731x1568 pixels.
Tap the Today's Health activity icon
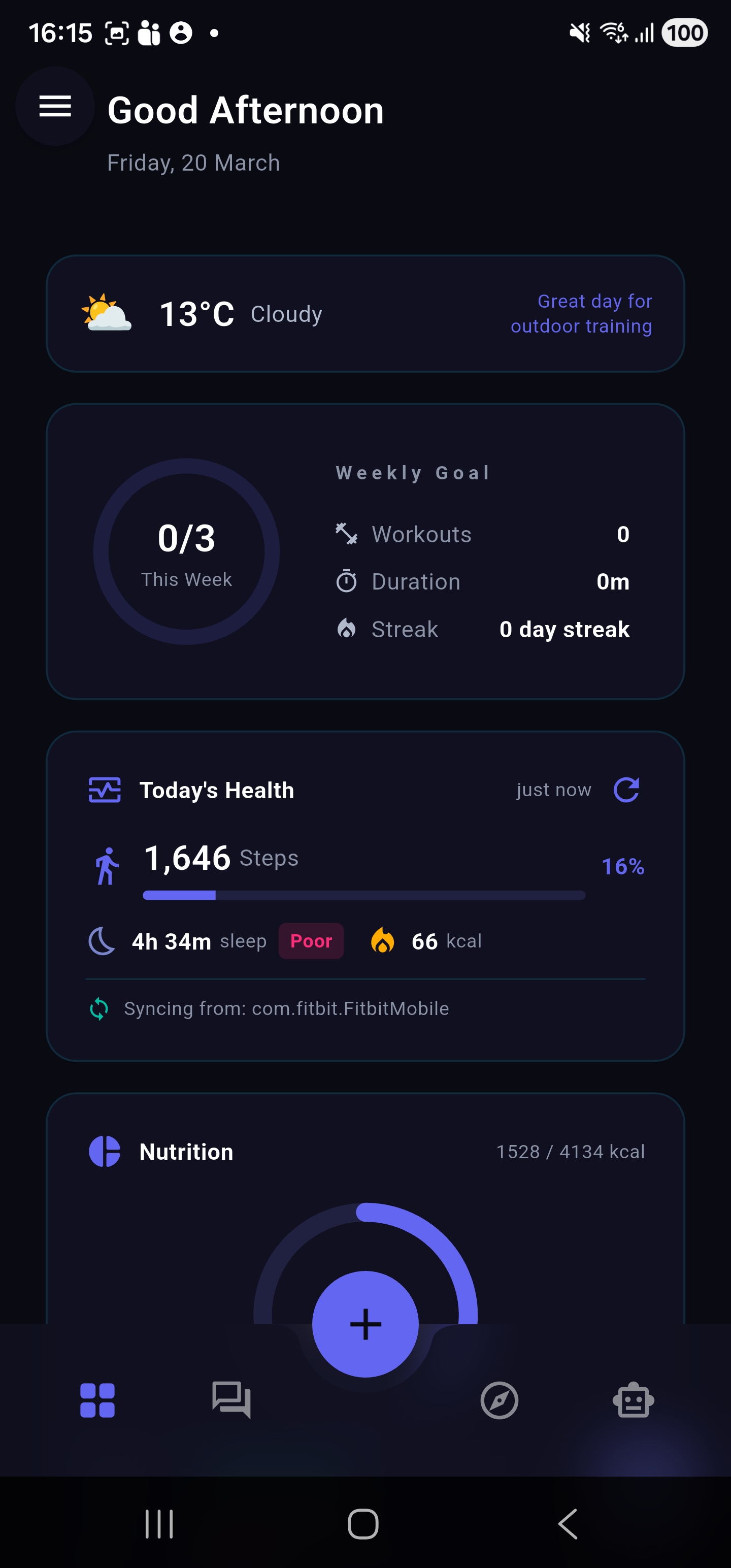click(x=105, y=790)
